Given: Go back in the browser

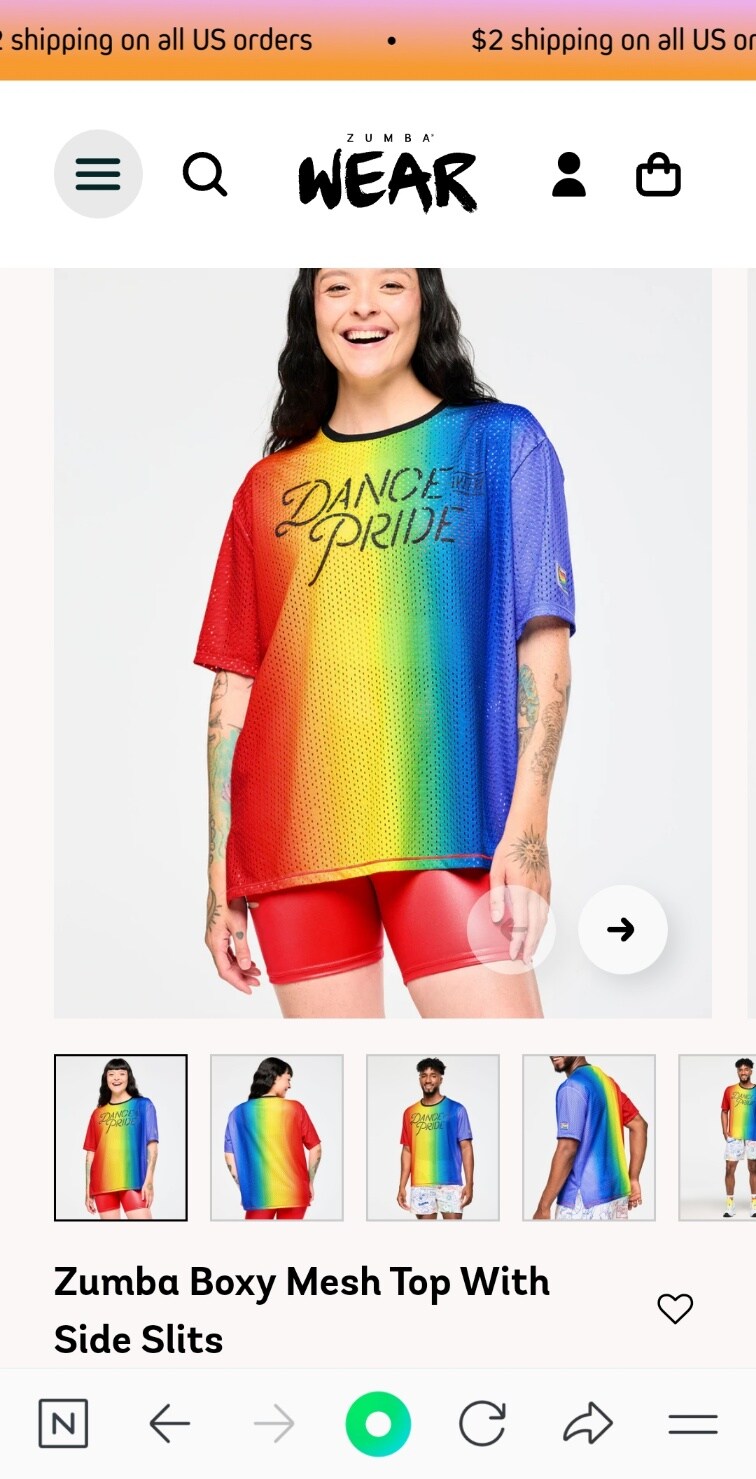Looking at the screenshot, I should (169, 1423).
